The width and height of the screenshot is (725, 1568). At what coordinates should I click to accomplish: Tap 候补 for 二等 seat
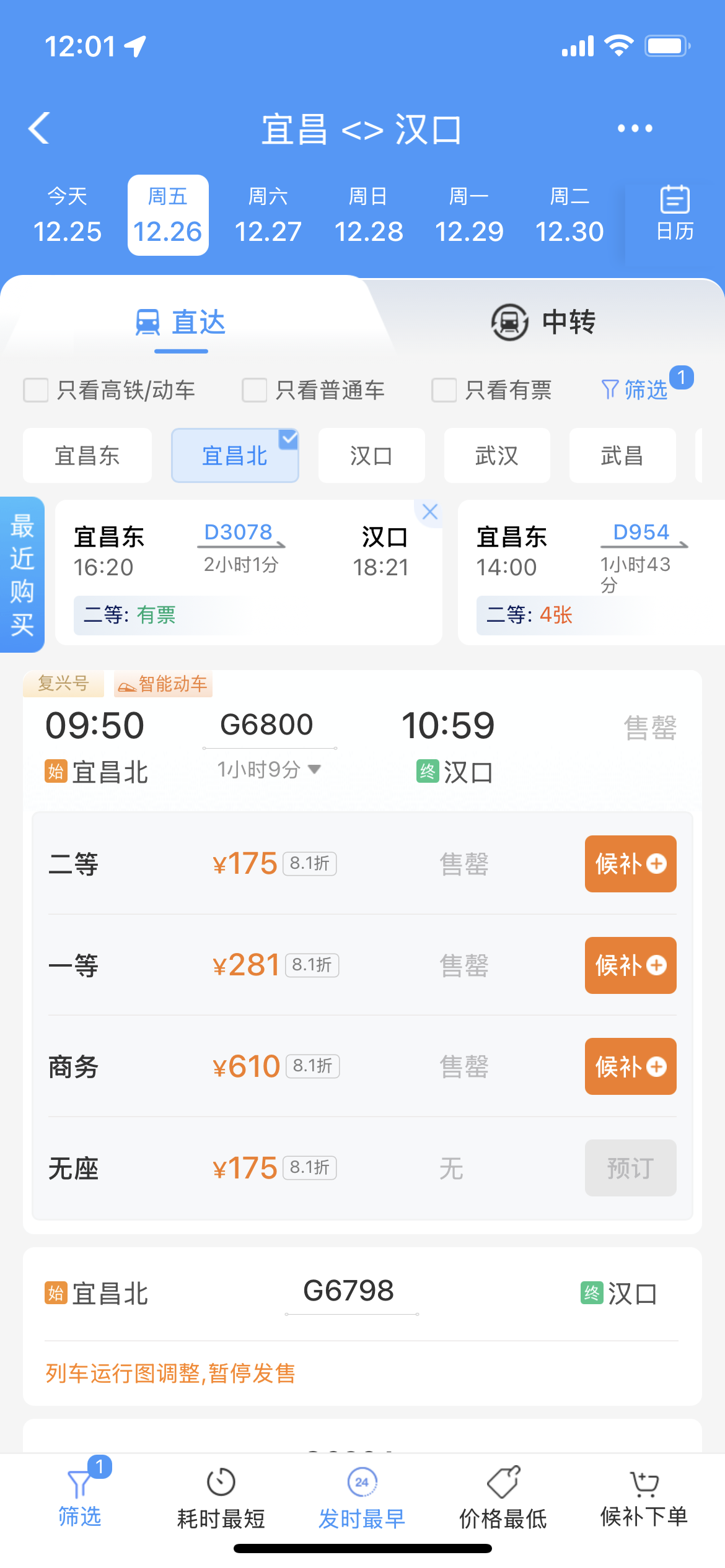pyautogui.click(x=630, y=864)
